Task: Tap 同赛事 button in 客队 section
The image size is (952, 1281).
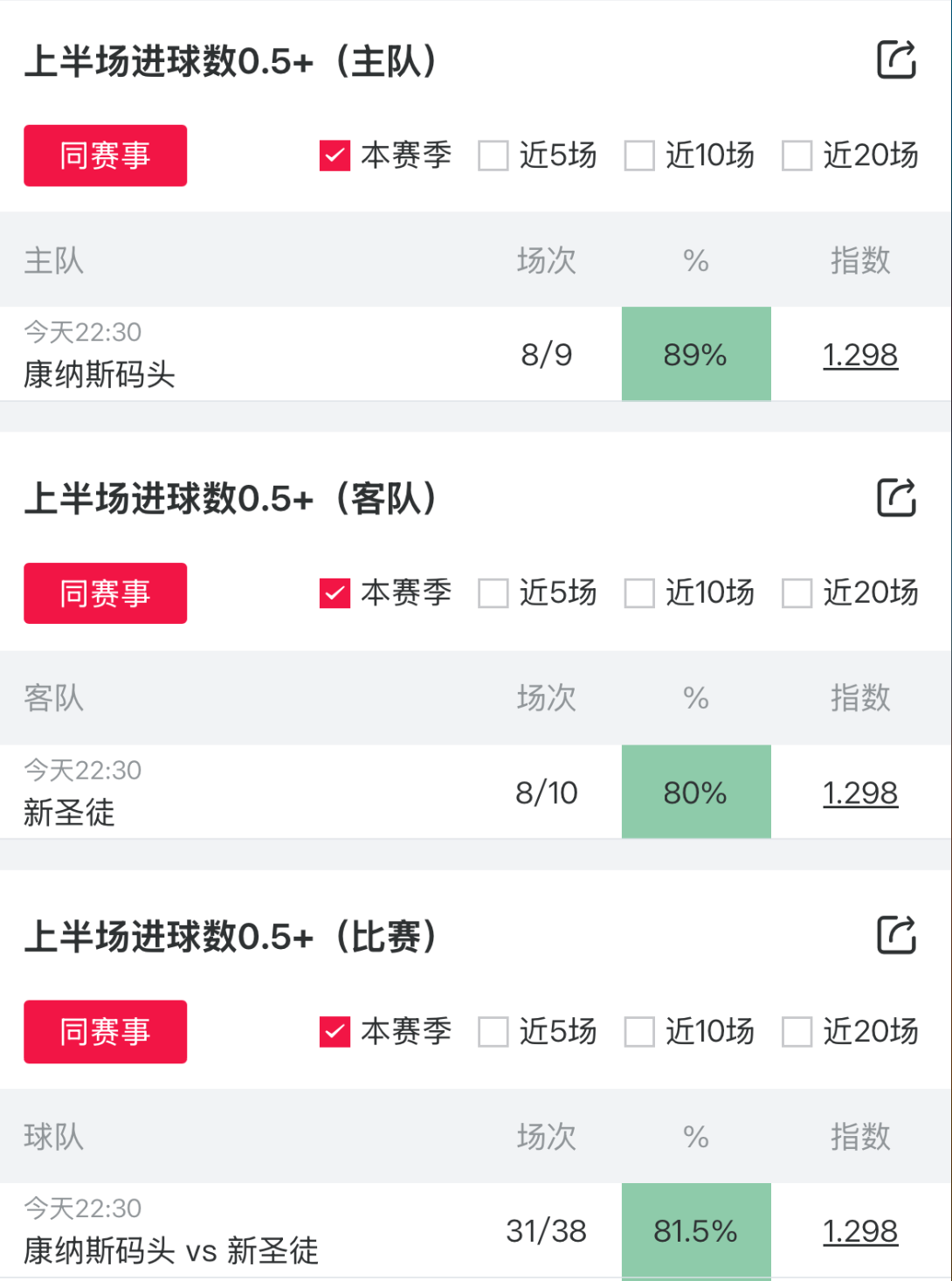Action: (x=105, y=593)
